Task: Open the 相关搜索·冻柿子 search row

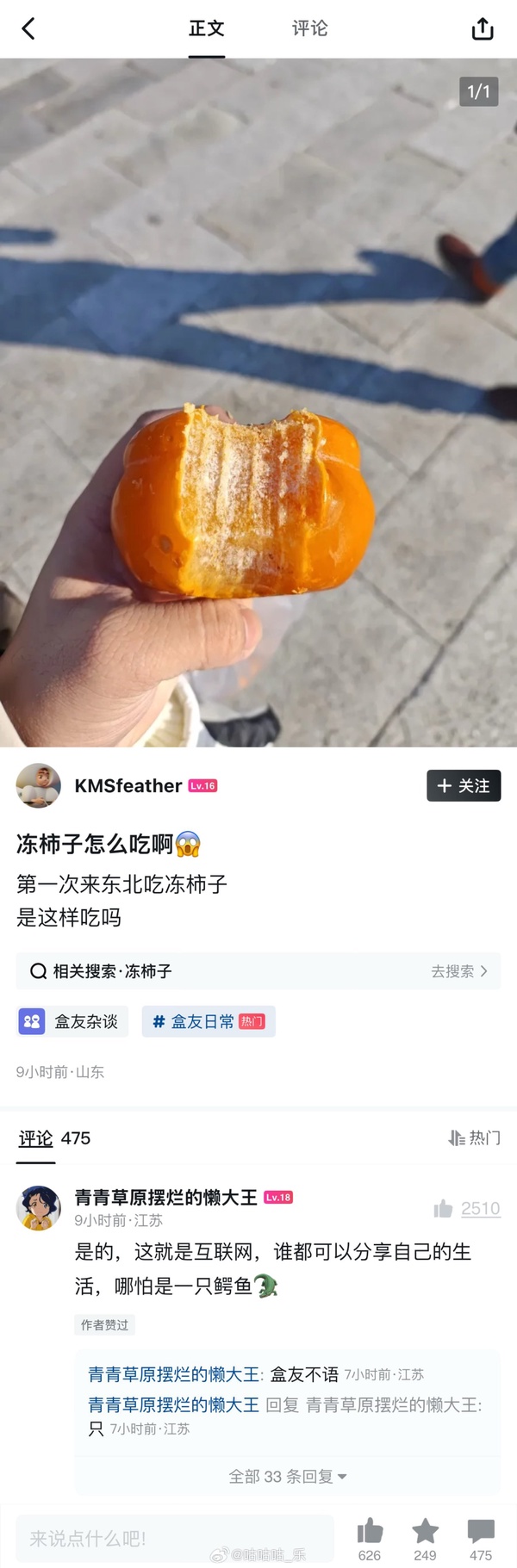Action: click(258, 971)
